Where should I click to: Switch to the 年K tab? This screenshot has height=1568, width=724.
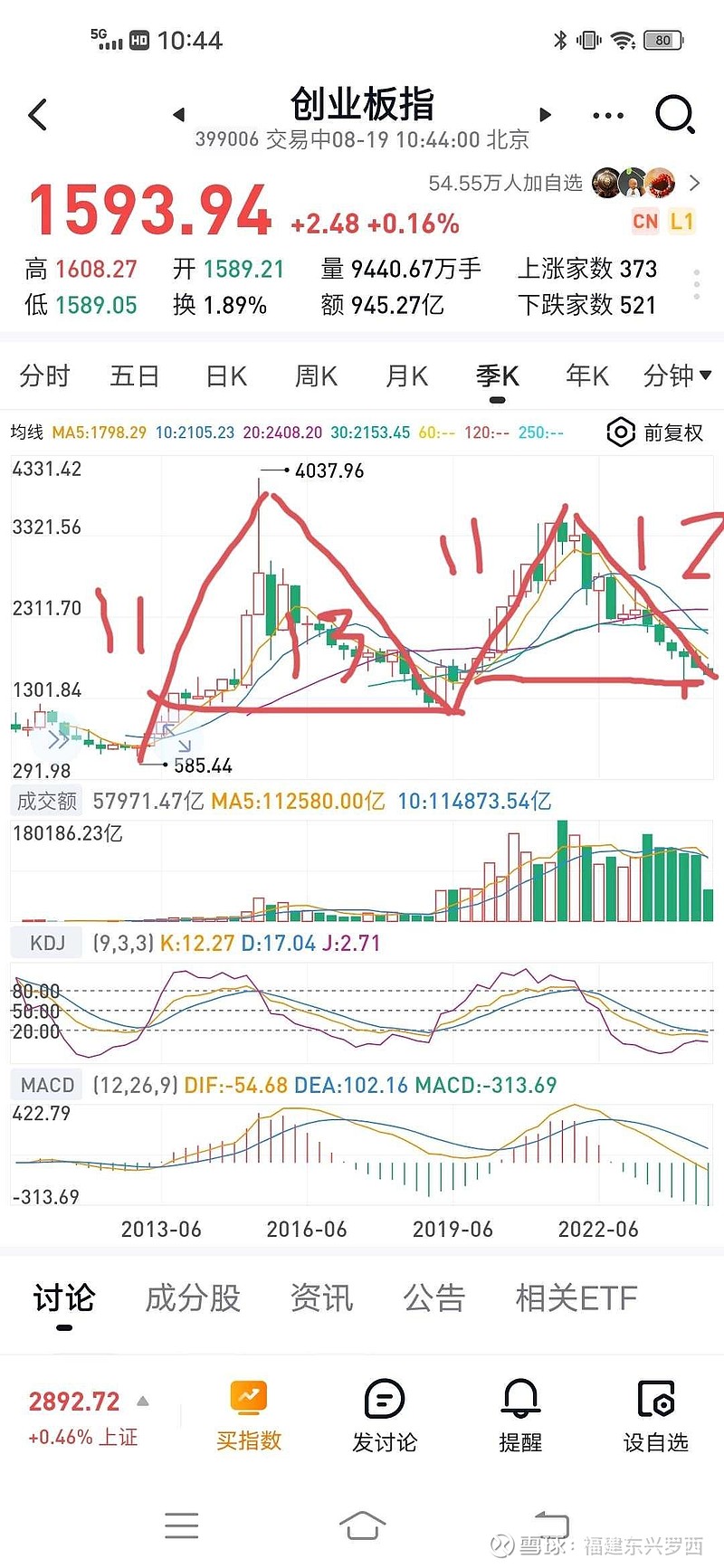point(587,375)
